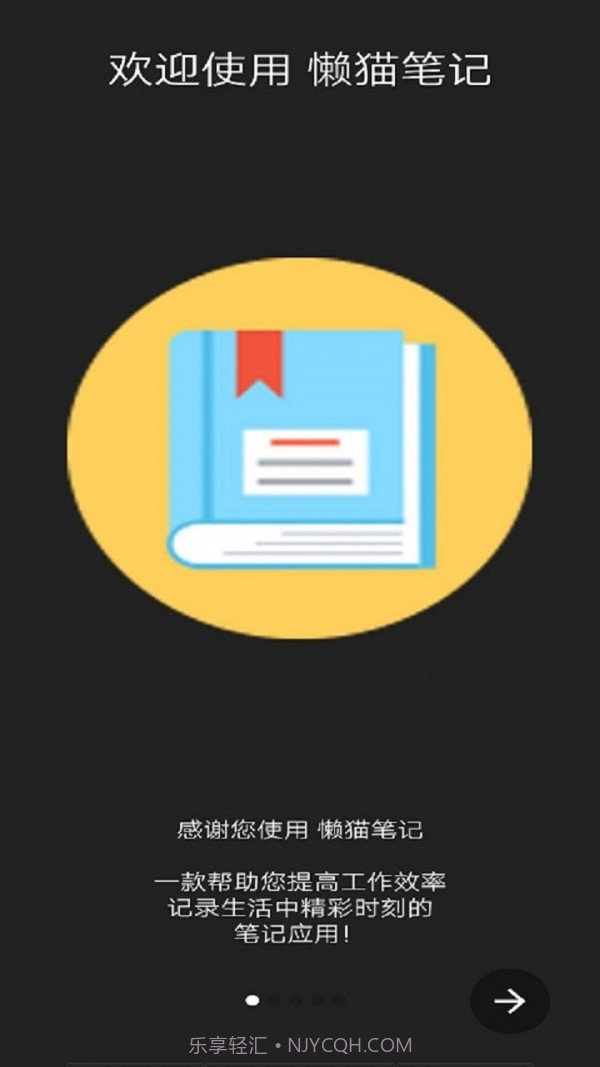Tap the next arrow button
600x1067 pixels.
[510, 1000]
